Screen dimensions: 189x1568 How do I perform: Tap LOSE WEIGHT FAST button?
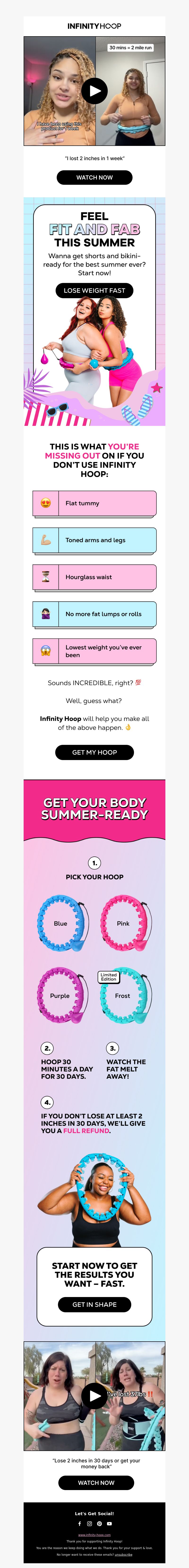click(94, 290)
